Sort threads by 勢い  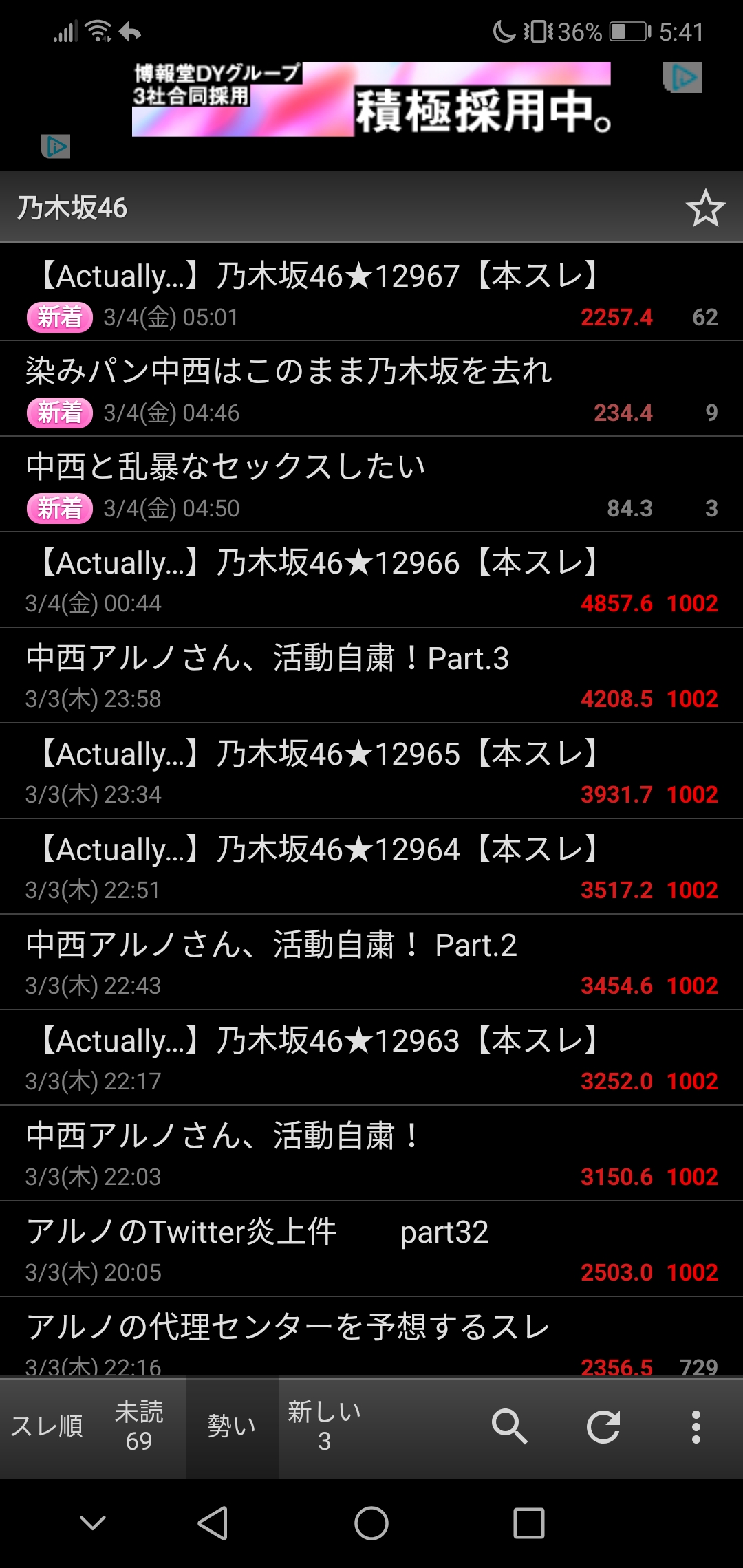(232, 1426)
